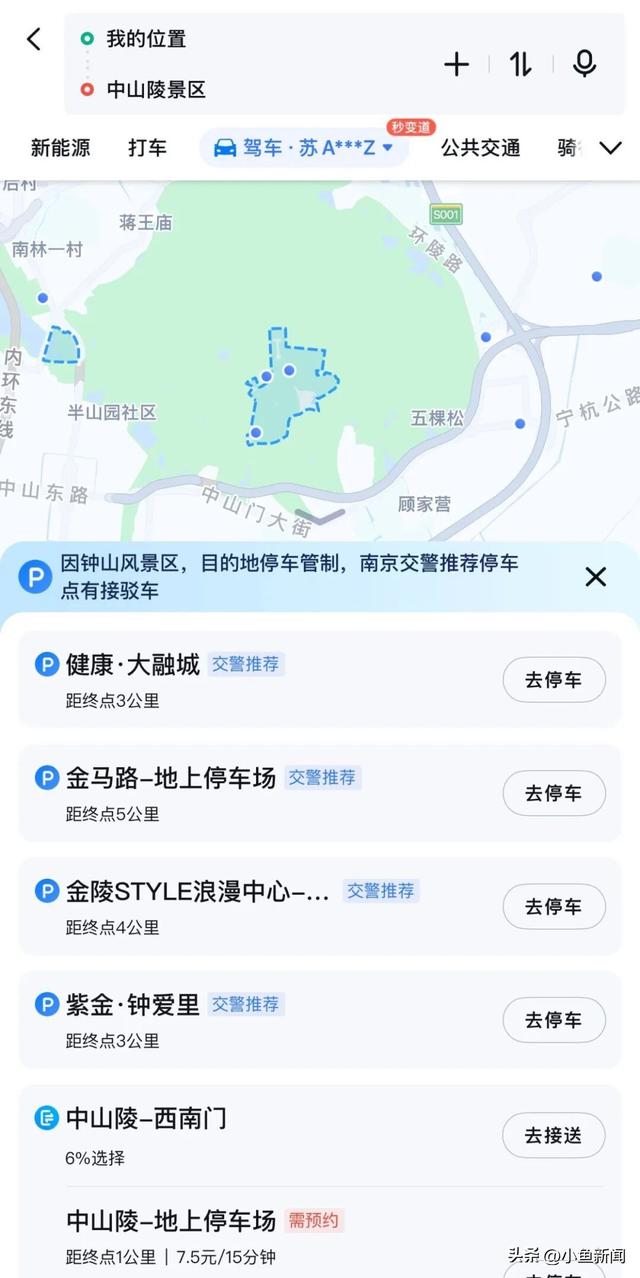Switch to the 公共交通 tab
This screenshot has height=1278, width=640.
coord(481,148)
